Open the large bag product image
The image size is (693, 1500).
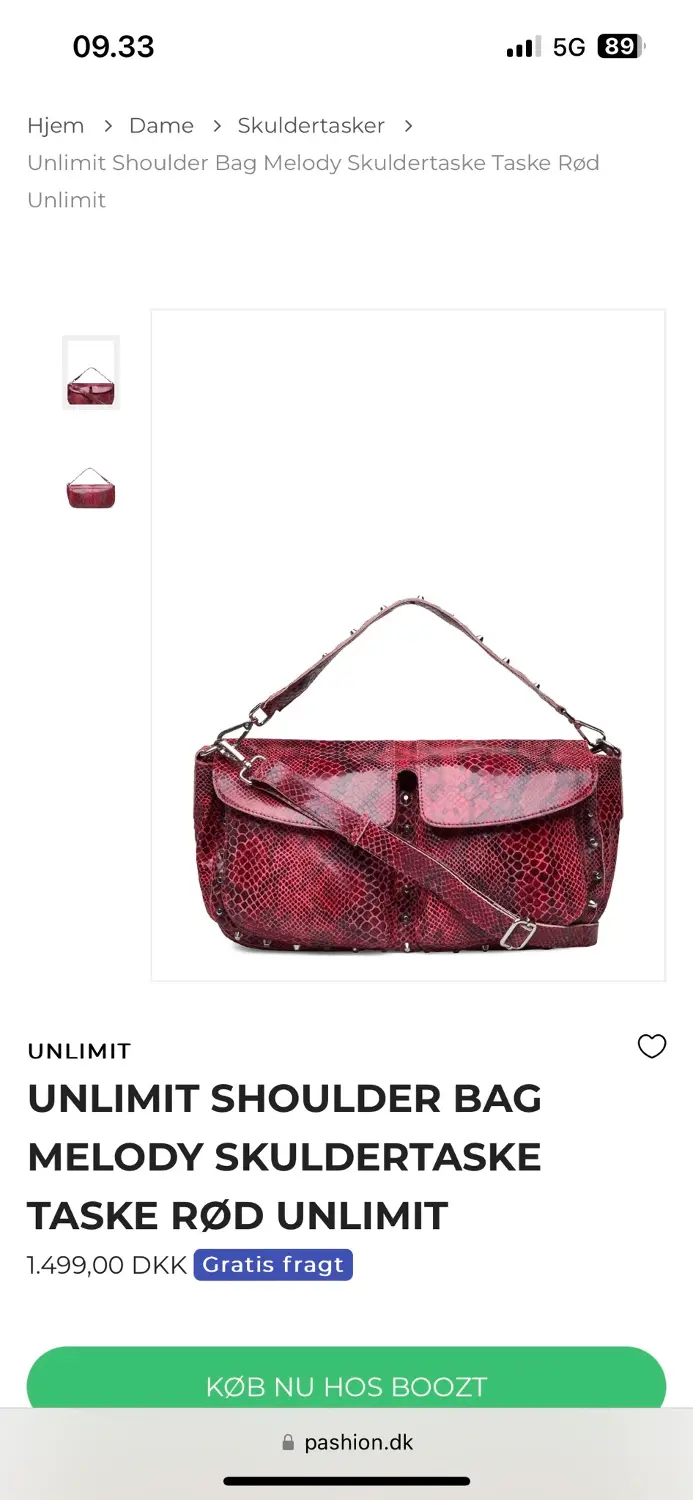coord(408,646)
